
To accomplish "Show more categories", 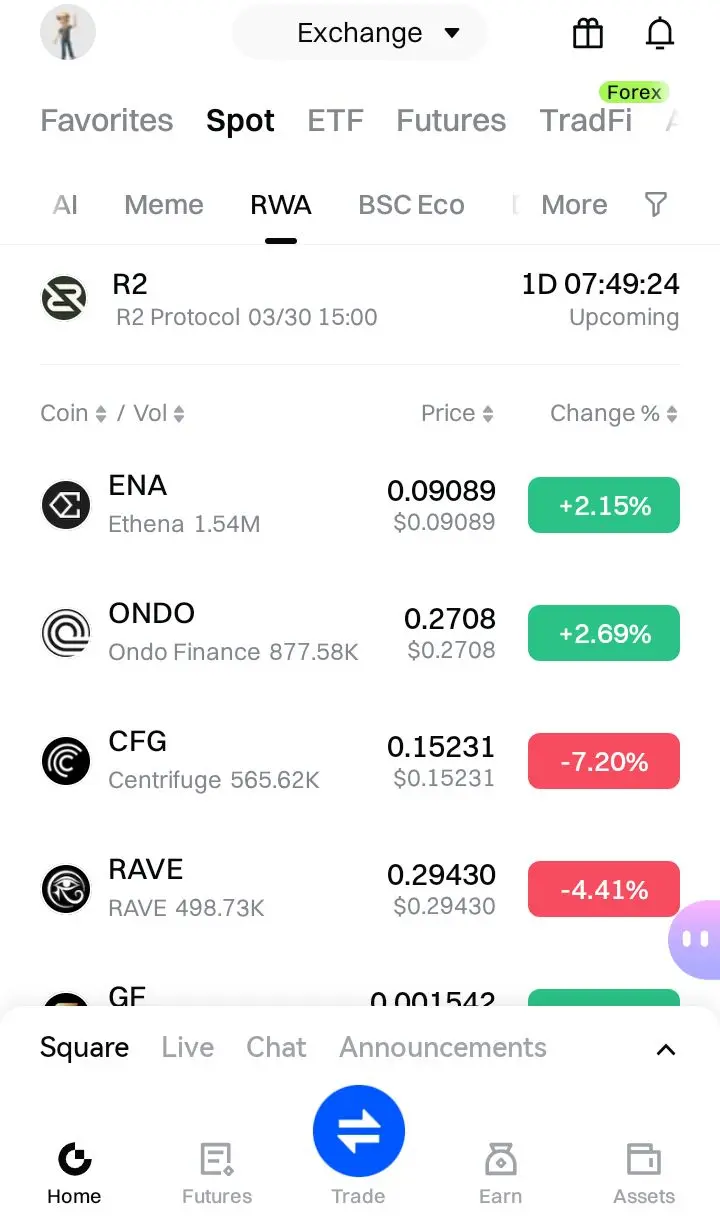I will (574, 205).
